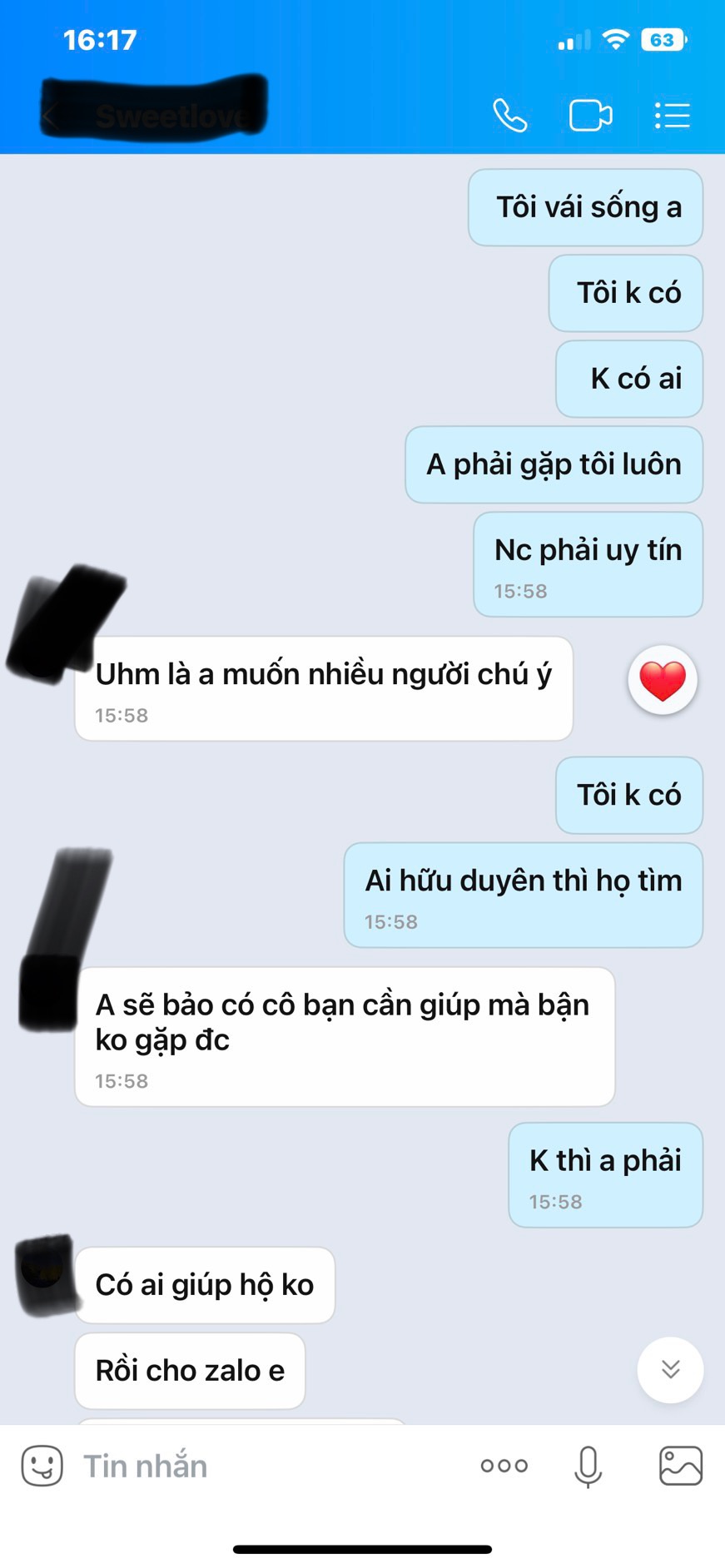Open more attachment options
This screenshot has height=1568, width=725.
(x=504, y=1466)
